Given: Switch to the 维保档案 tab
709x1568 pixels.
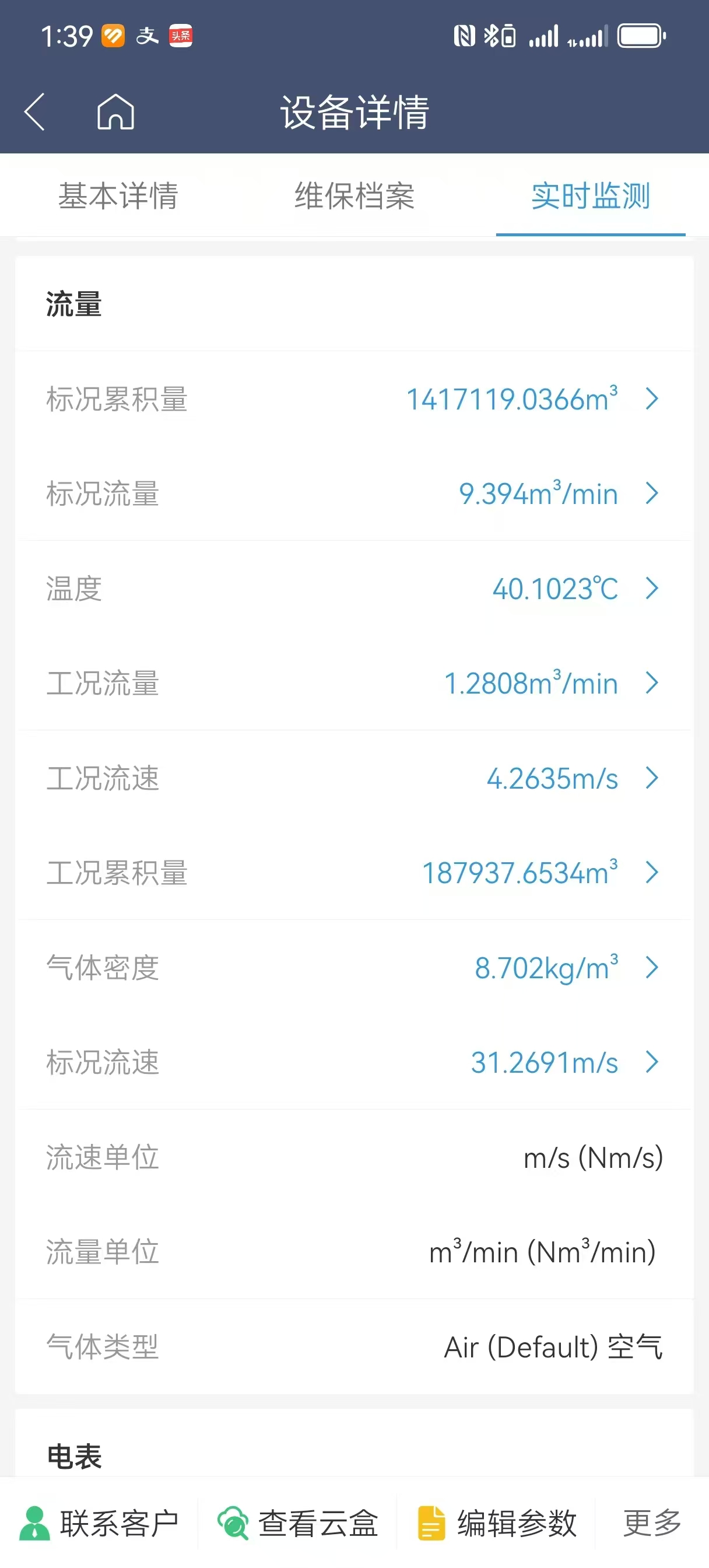Looking at the screenshot, I should click(x=354, y=196).
